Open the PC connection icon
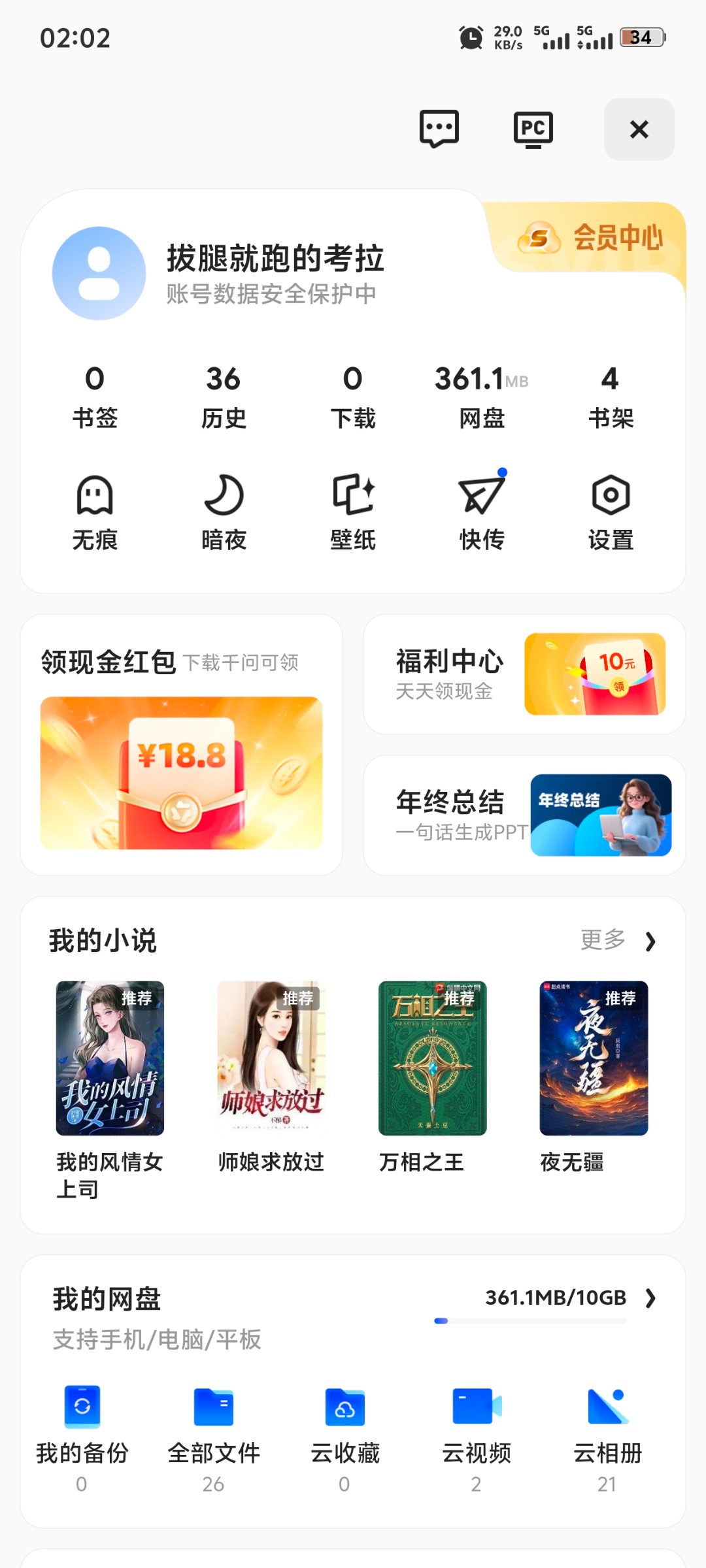The image size is (706, 1568). click(533, 129)
